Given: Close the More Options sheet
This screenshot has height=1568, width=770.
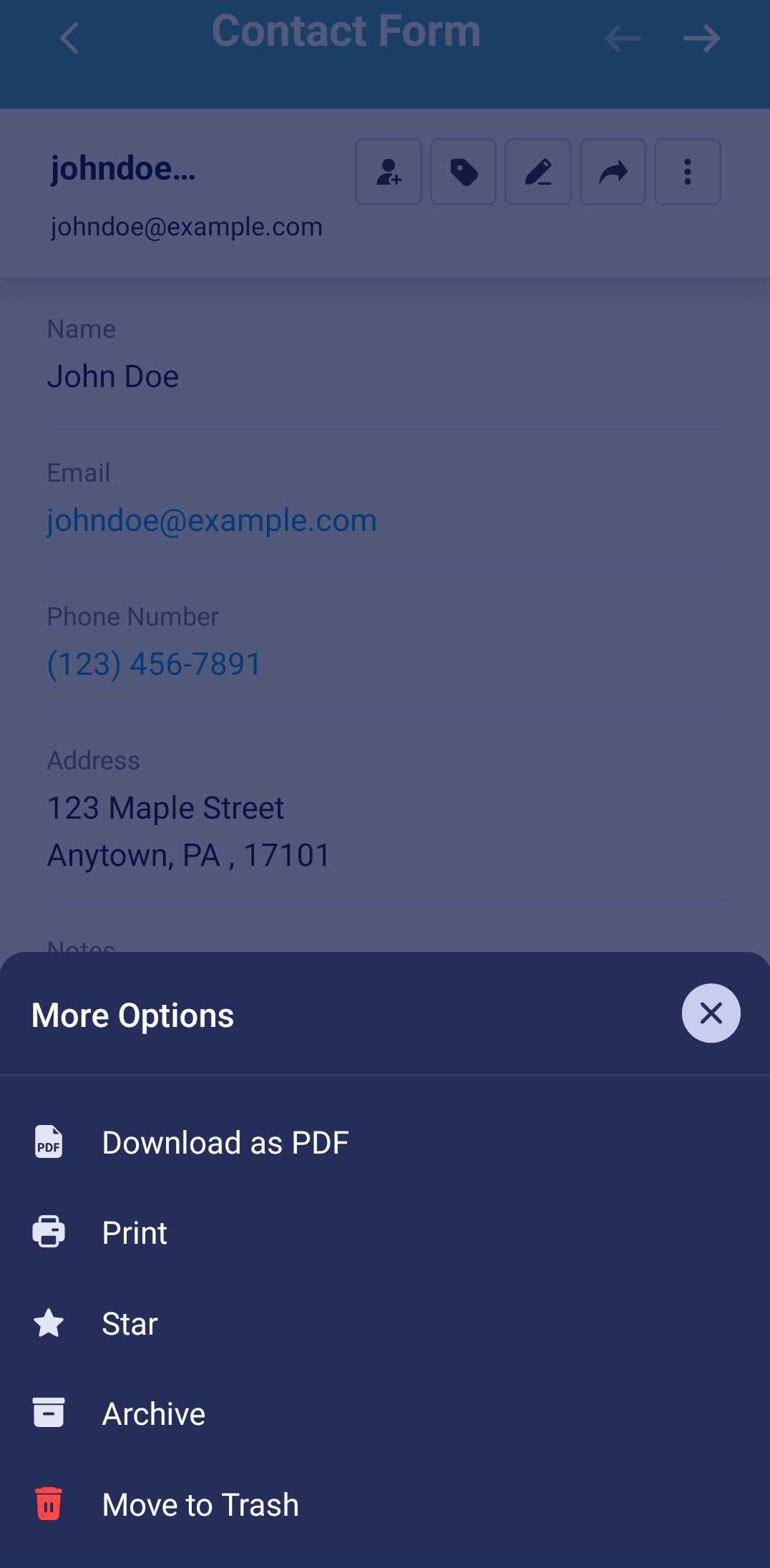Looking at the screenshot, I should tap(711, 1013).
